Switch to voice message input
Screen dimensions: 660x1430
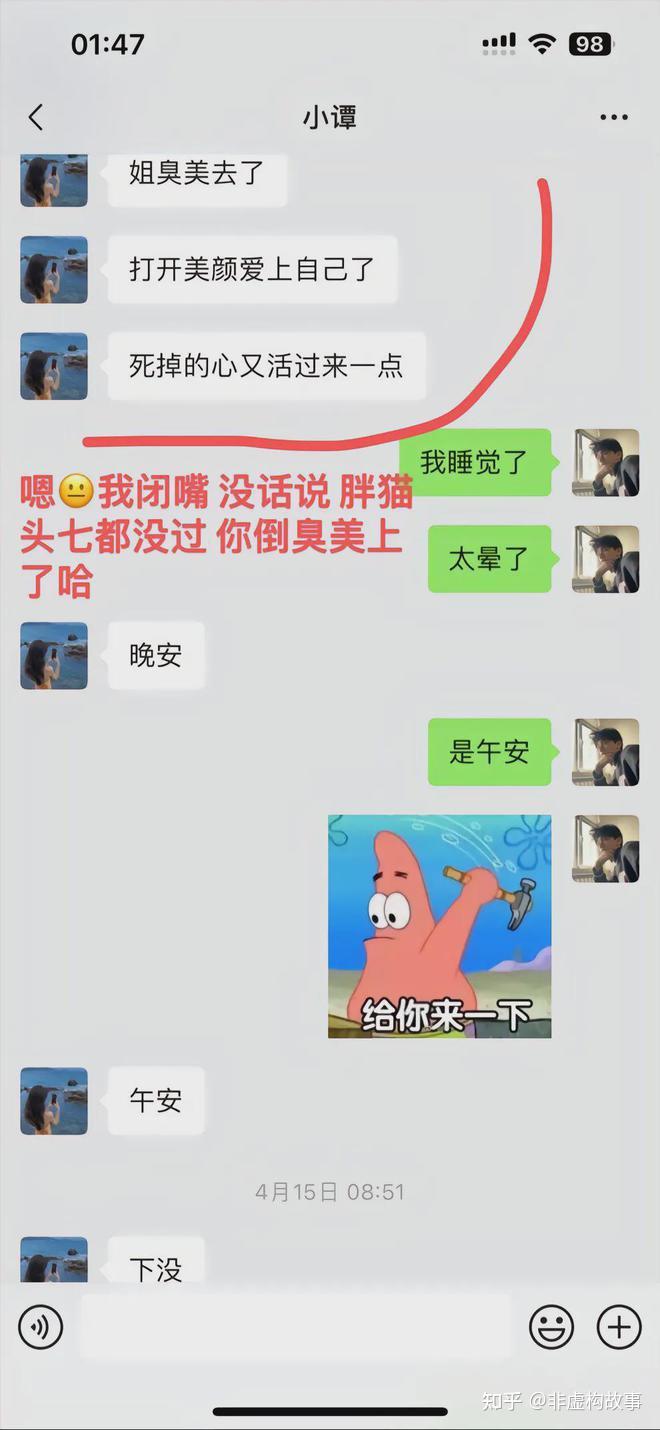[40, 1327]
